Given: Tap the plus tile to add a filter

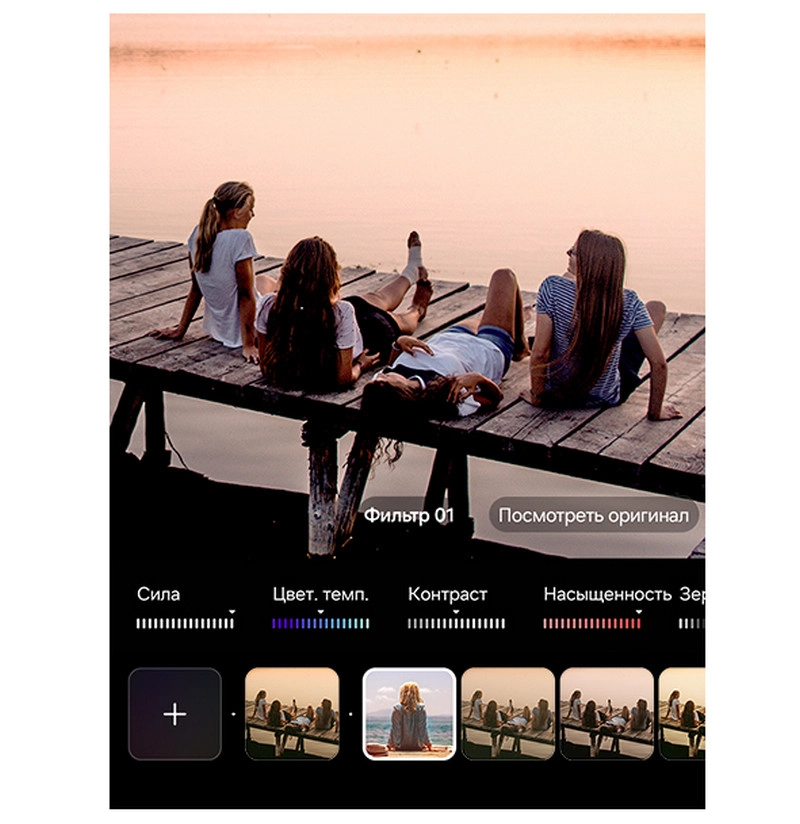Looking at the screenshot, I should [x=174, y=714].
